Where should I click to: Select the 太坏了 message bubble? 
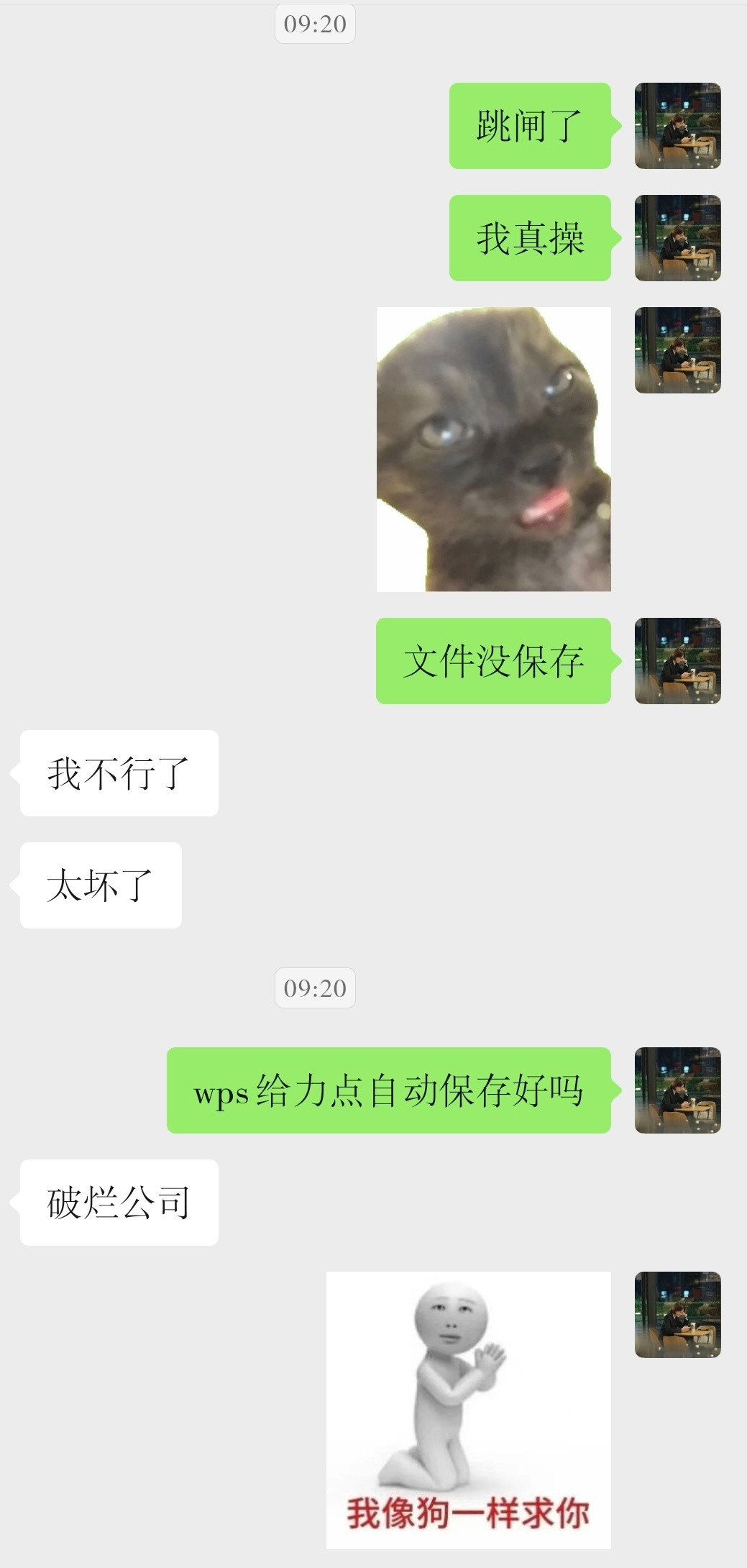(x=99, y=886)
